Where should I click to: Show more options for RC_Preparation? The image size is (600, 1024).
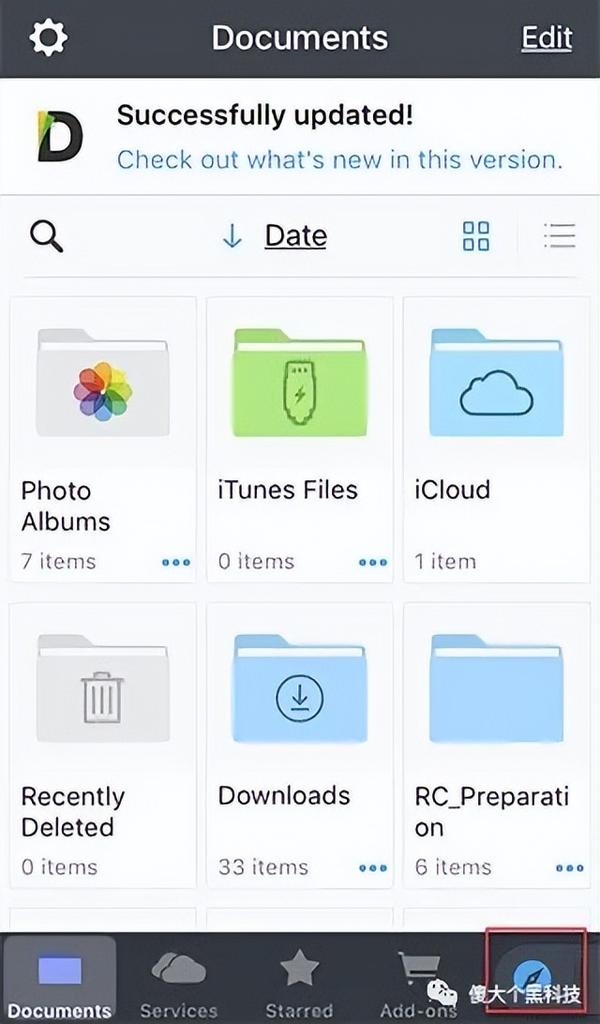point(570,868)
